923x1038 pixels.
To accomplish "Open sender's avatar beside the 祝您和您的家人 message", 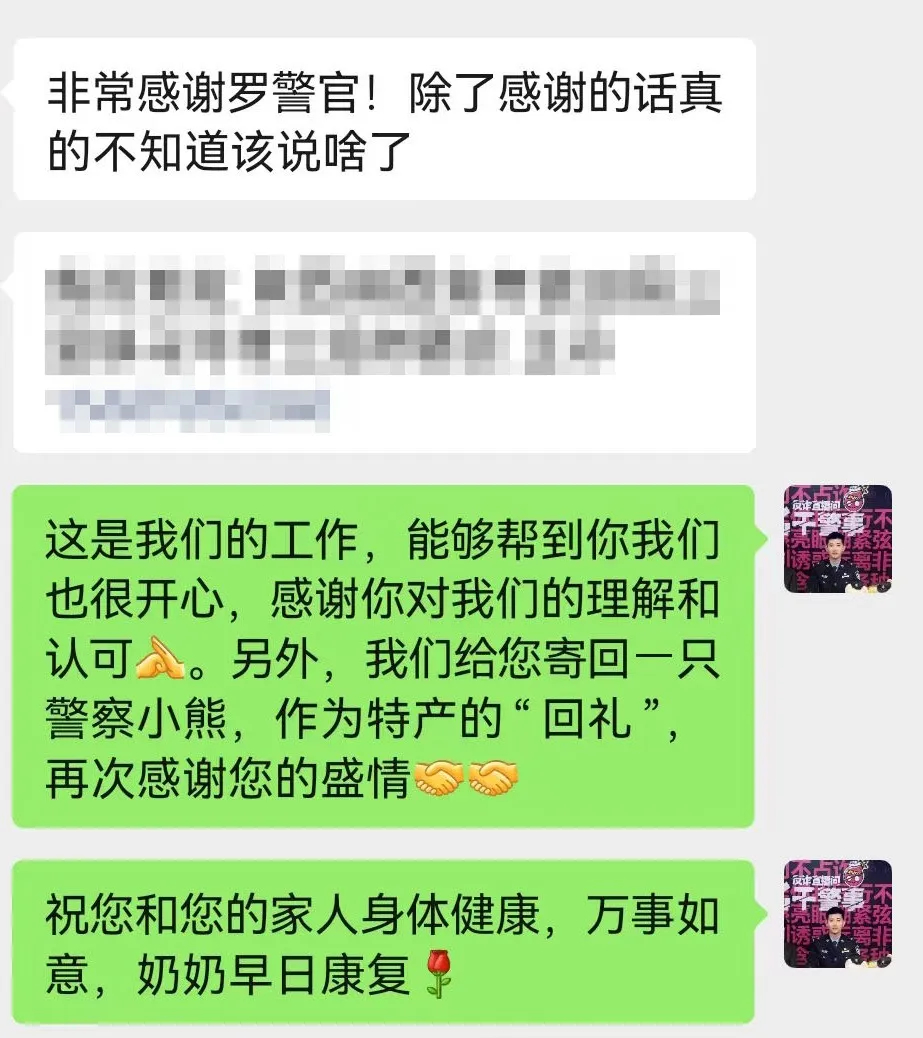I will [x=837, y=914].
